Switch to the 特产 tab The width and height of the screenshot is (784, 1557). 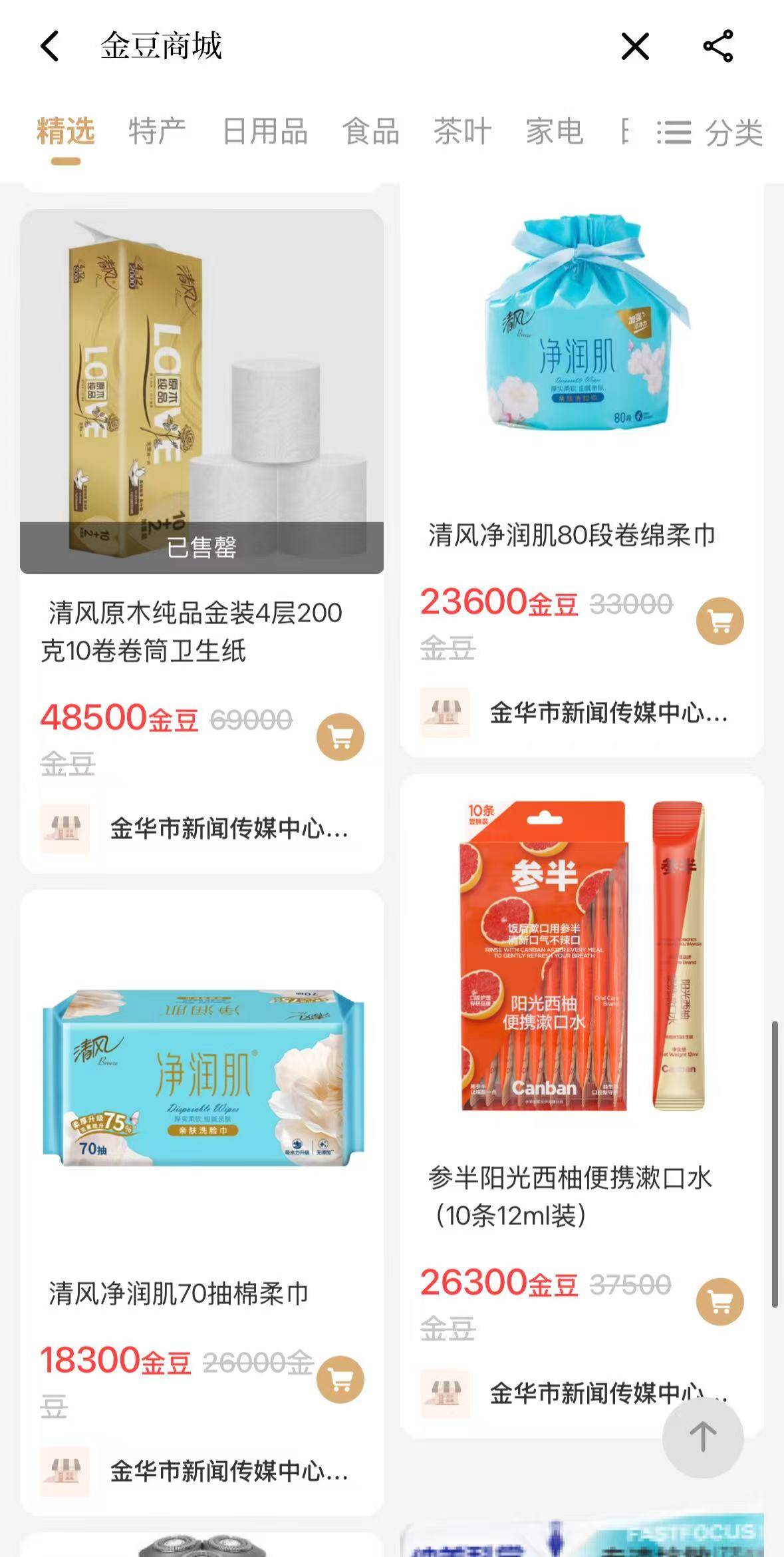tap(157, 131)
